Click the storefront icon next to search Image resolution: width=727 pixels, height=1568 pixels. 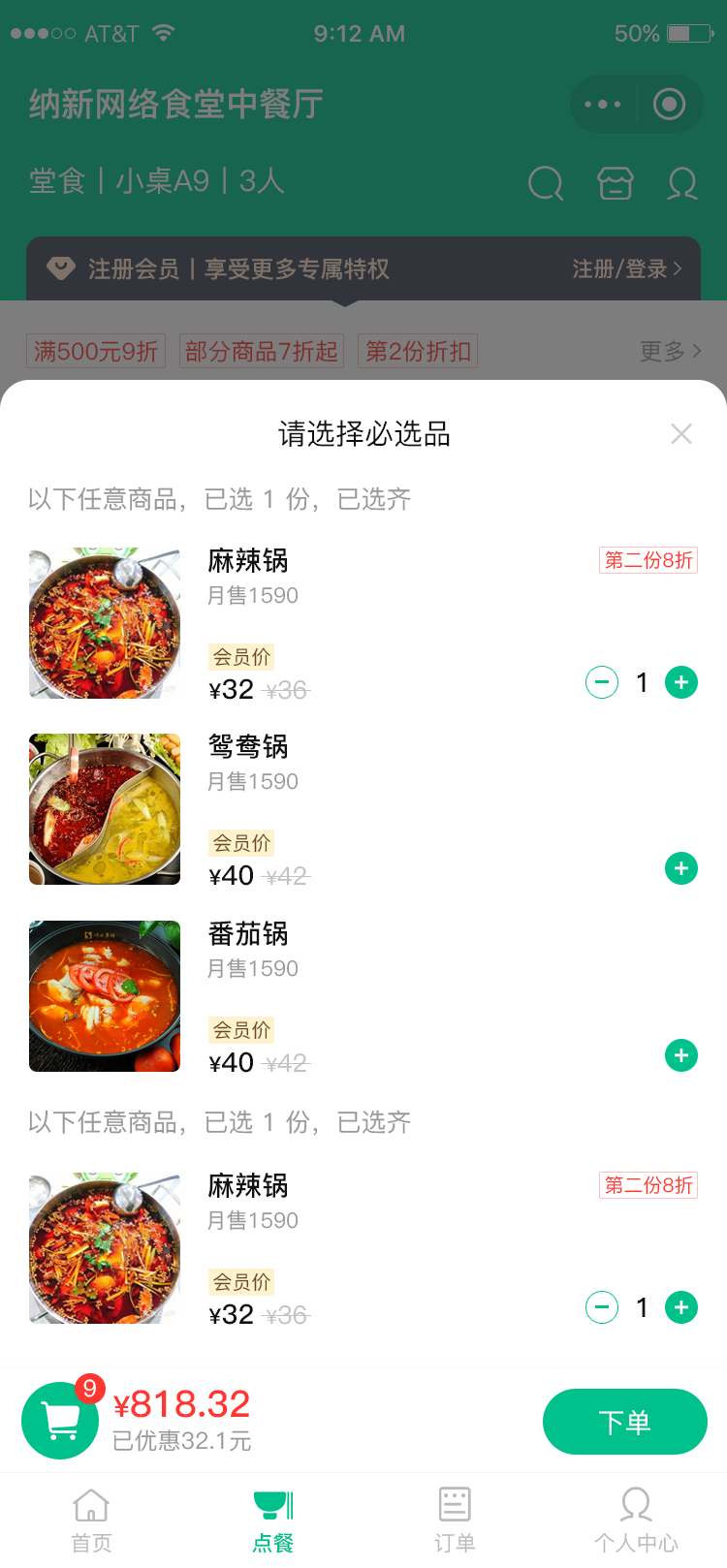616,183
